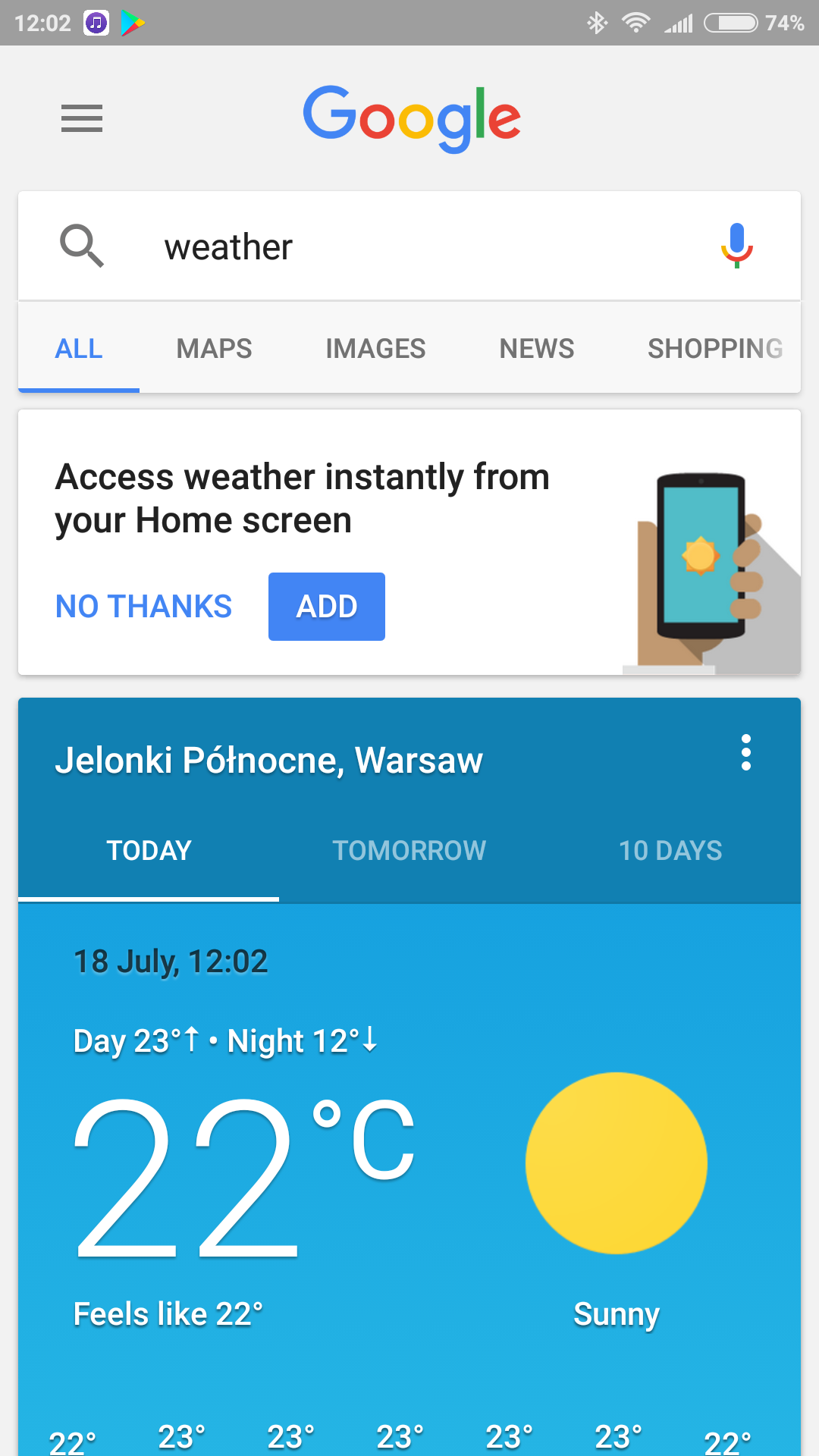This screenshot has height=1456, width=819.
Task: View the 10 Days forecast
Action: point(670,851)
